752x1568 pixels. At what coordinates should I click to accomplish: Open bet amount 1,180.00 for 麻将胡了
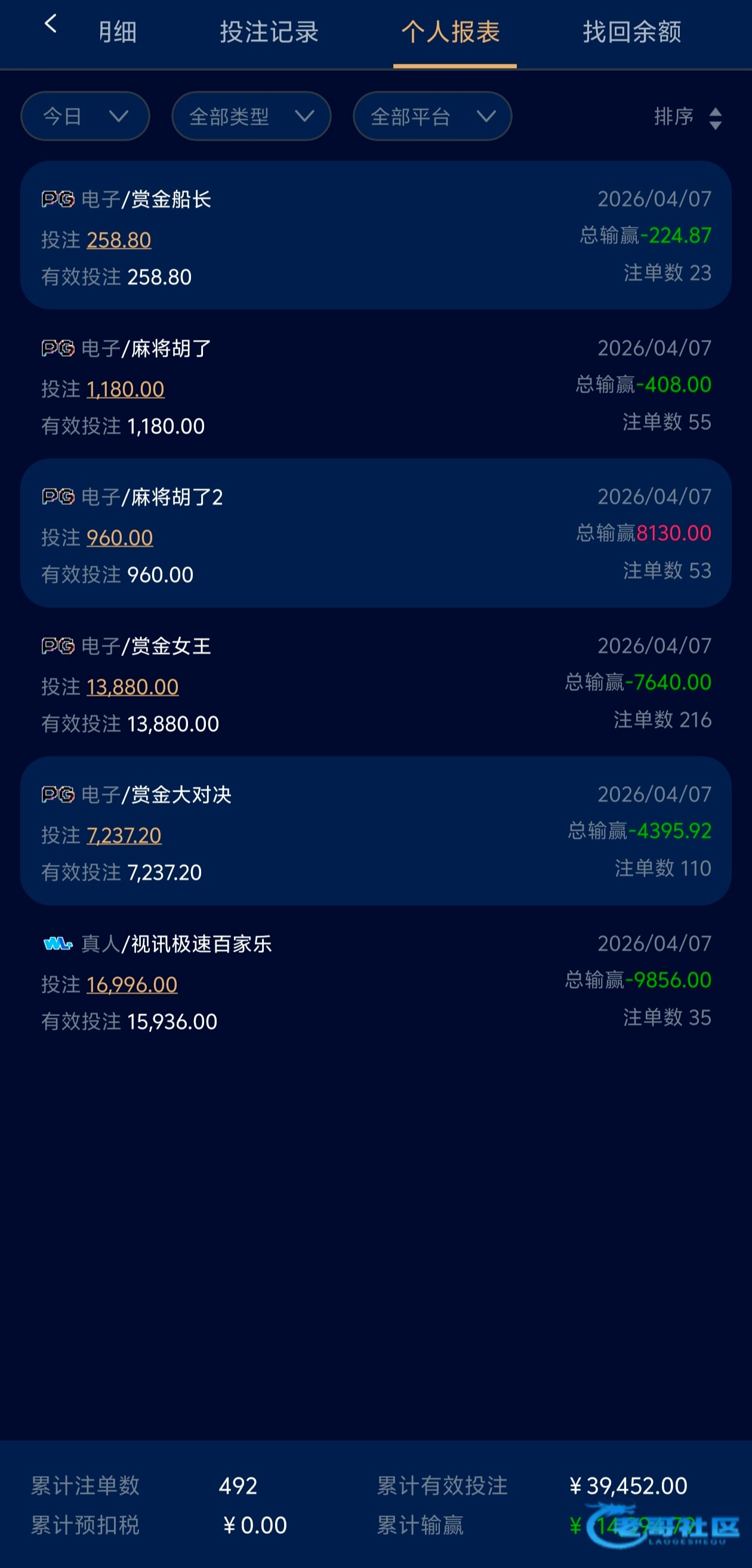[125, 390]
